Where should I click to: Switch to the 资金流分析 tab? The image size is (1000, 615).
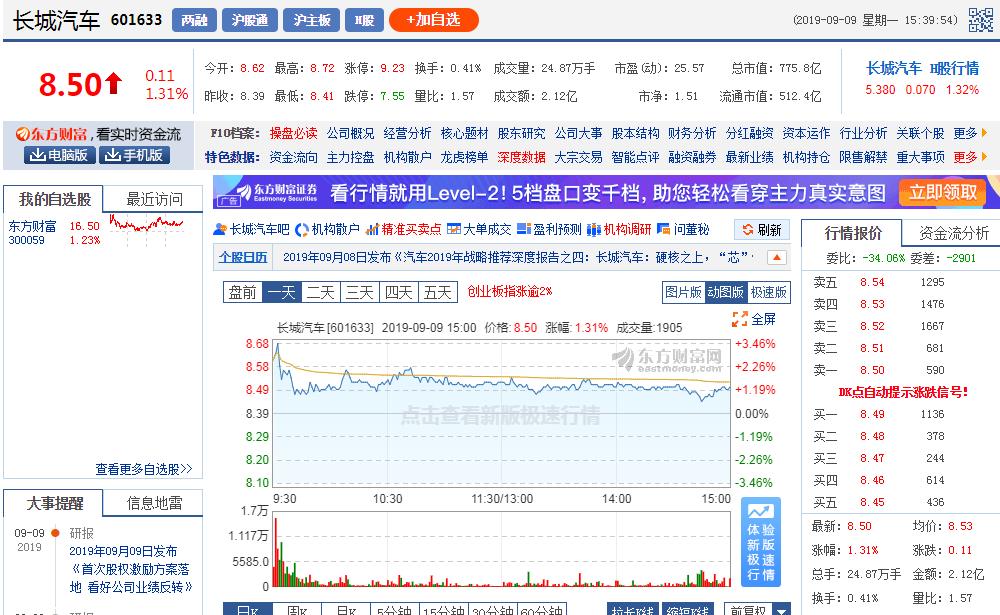pyautogui.click(x=953, y=233)
